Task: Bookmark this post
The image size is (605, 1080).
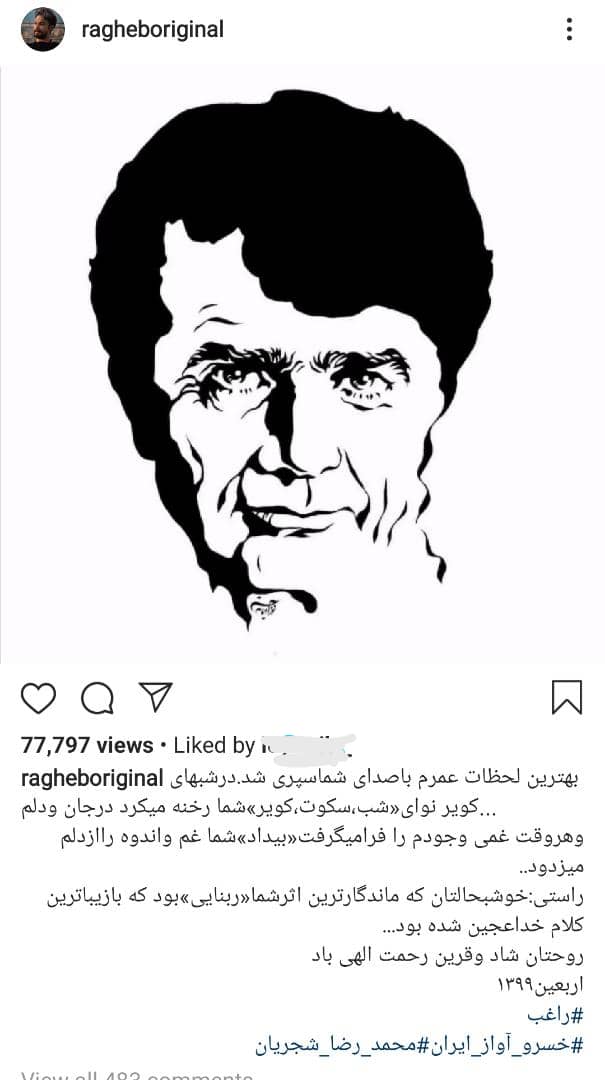Action: pos(566,697)
